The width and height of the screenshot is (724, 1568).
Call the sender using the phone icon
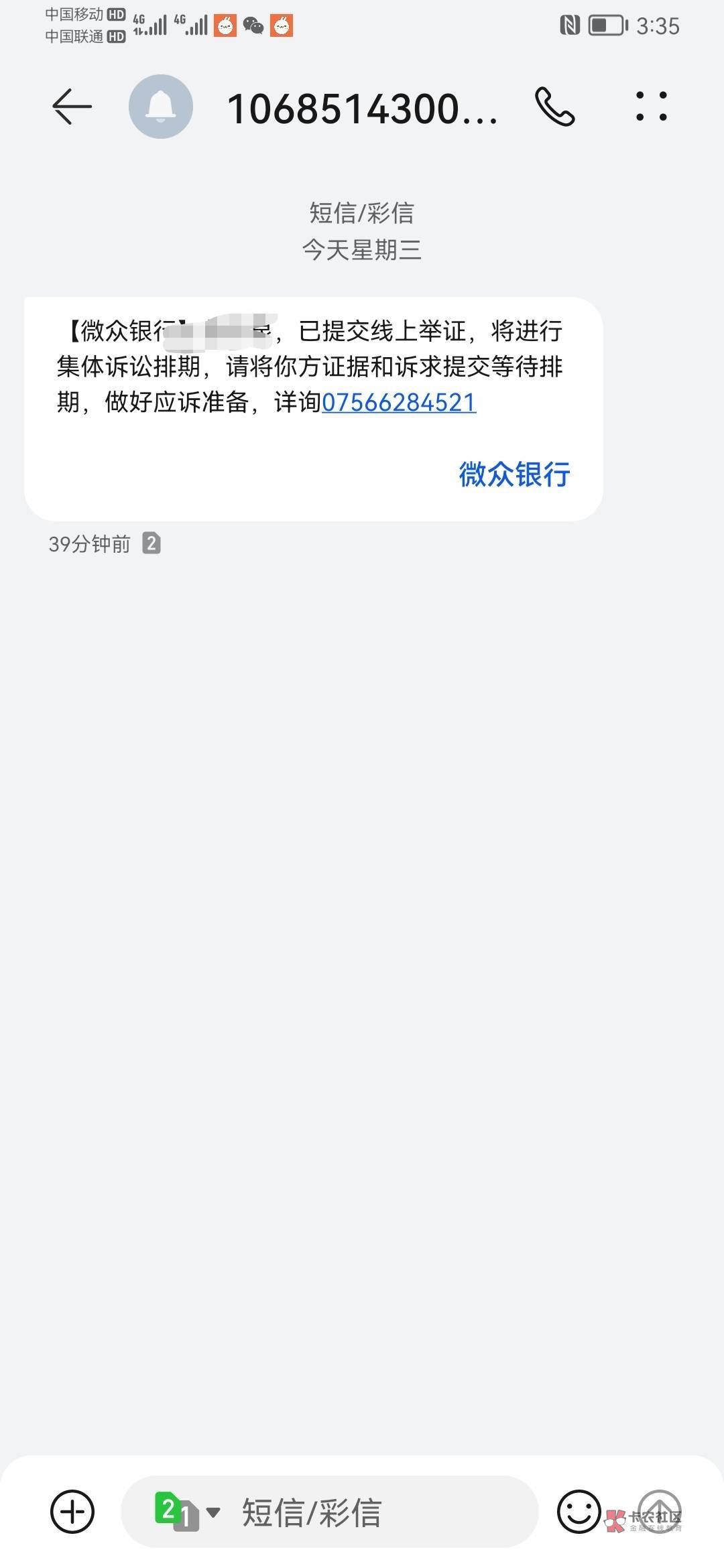click(x=555, y=107)
